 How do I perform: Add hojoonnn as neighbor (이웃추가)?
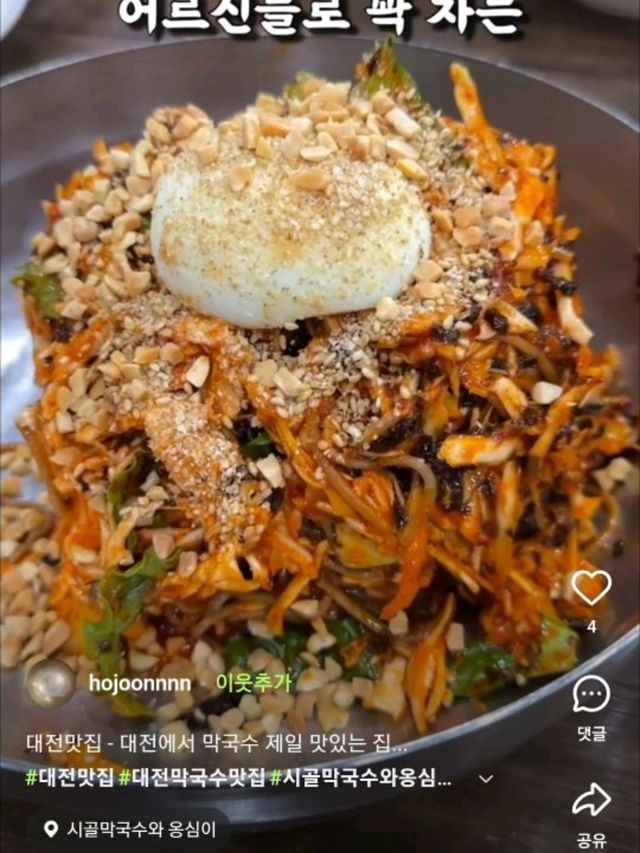[254, 683]
